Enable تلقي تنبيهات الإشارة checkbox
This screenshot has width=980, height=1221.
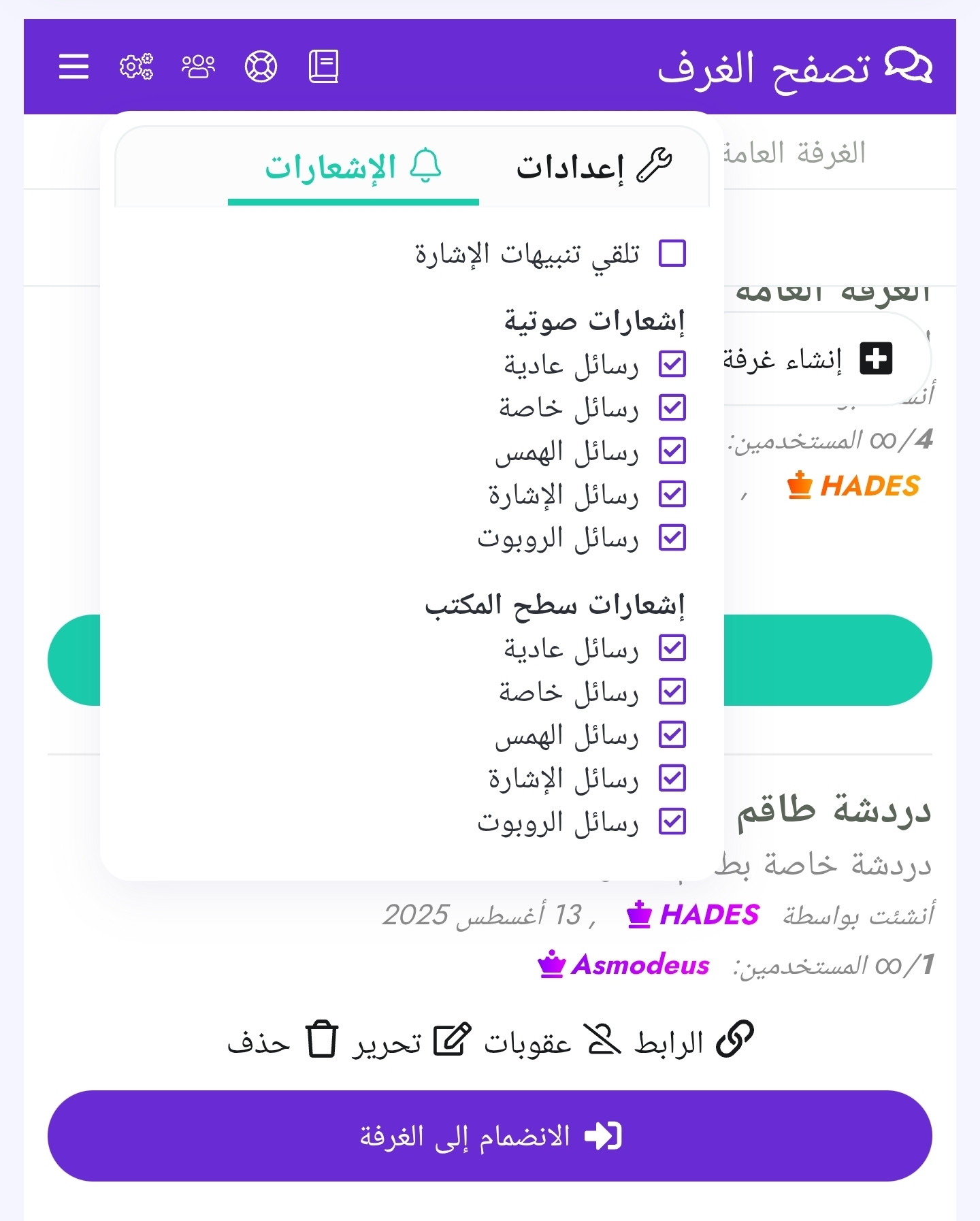pos(672,253)
